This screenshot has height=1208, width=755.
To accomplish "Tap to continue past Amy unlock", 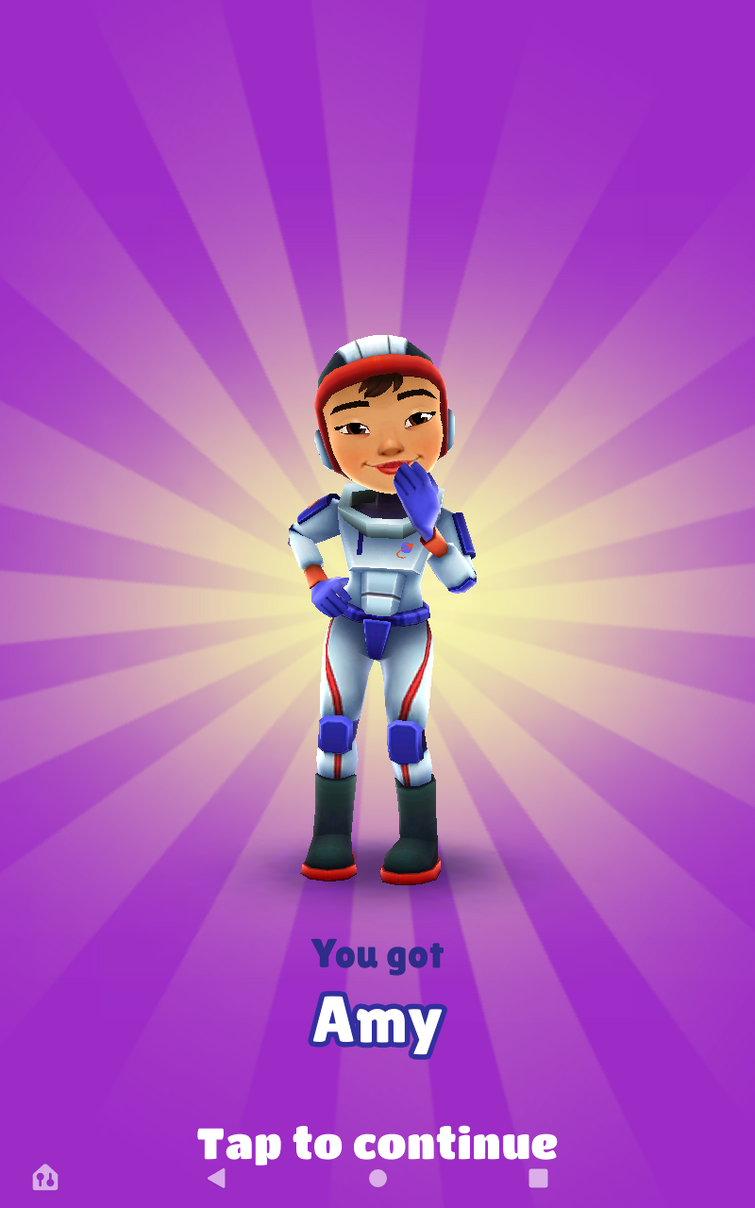I will click(x=377, y=1144).
